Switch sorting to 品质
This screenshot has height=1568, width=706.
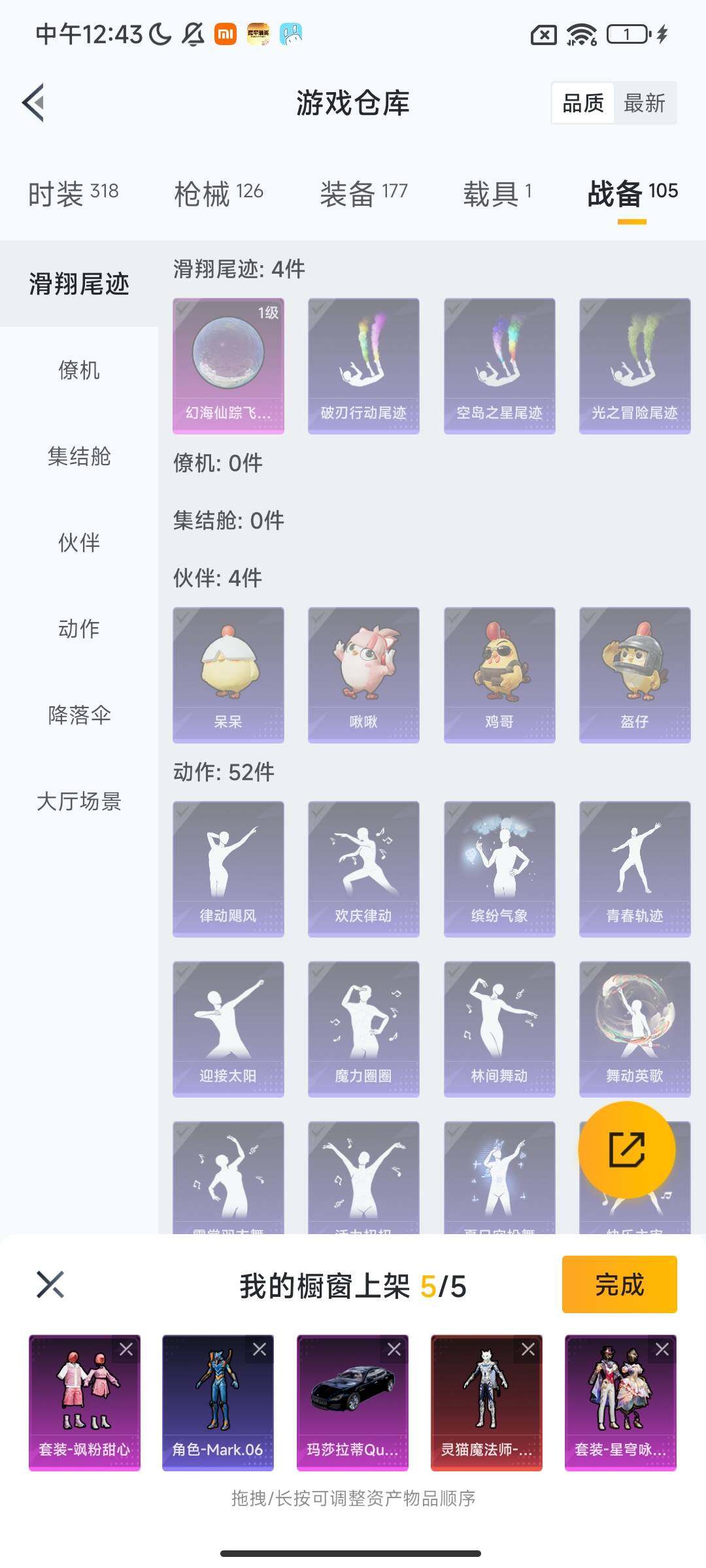[x=584, y=103]
